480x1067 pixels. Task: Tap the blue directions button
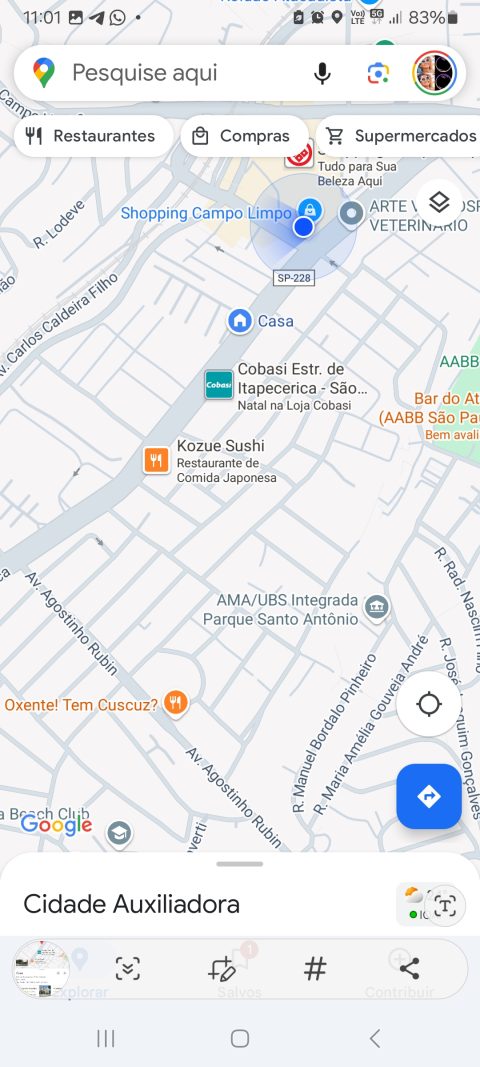click(x=429, y=796)
